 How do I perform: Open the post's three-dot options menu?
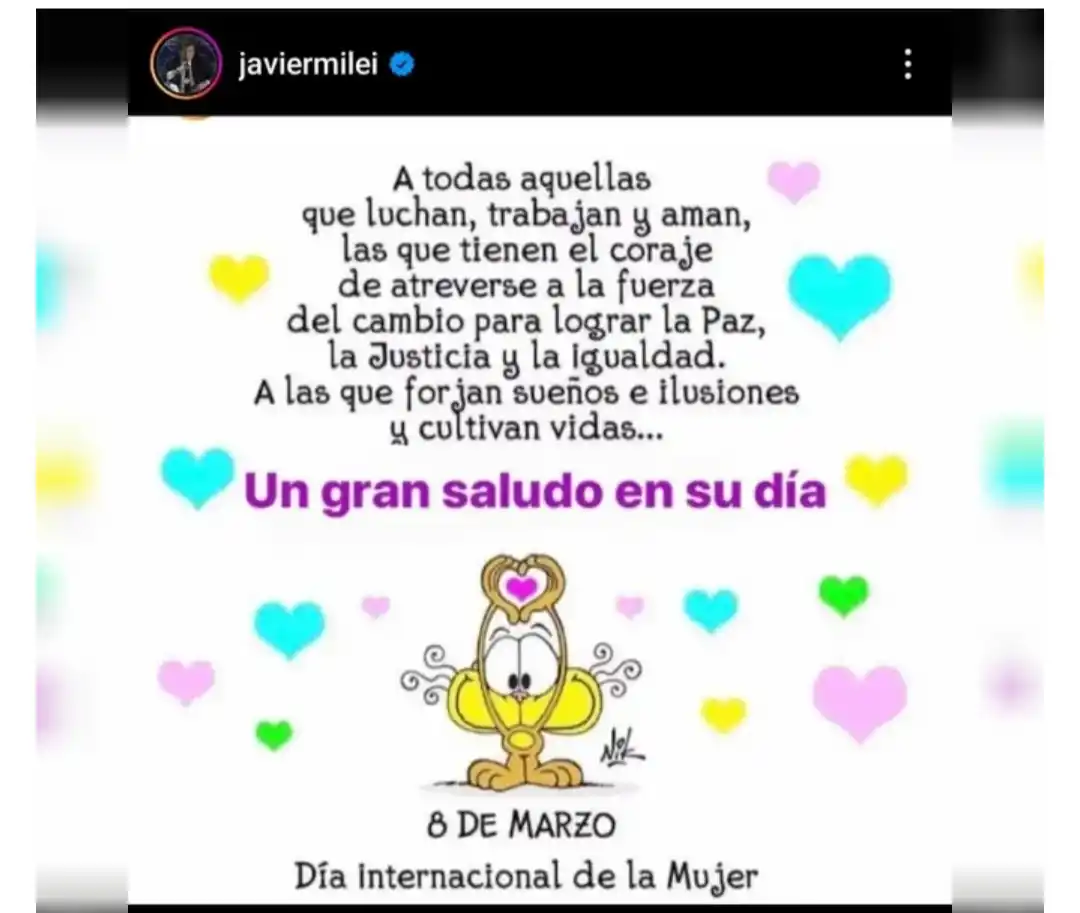907,64
